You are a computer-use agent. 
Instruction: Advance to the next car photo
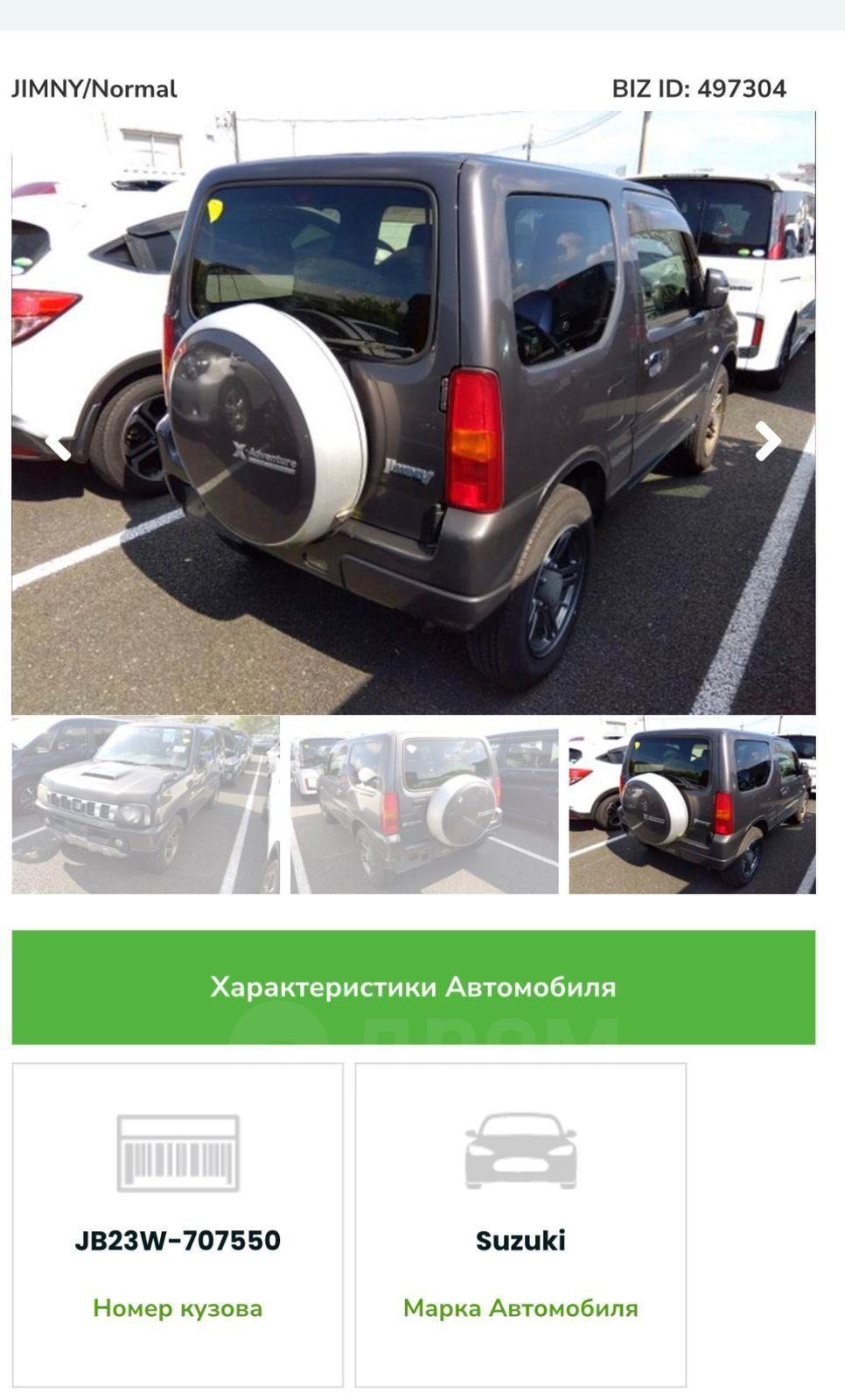(x=767, y=442)
